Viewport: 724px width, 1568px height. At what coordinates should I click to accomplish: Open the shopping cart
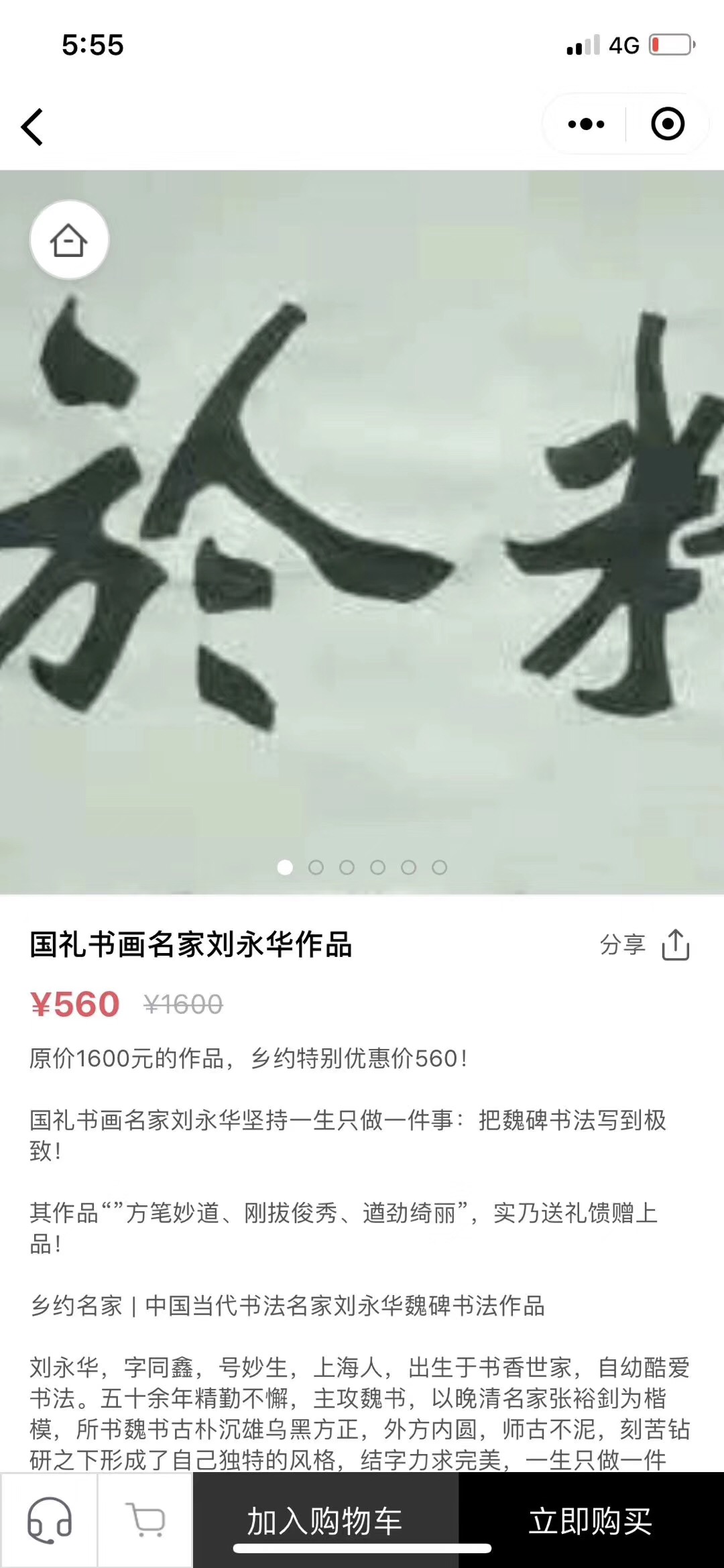click(x=145, y=1520)
